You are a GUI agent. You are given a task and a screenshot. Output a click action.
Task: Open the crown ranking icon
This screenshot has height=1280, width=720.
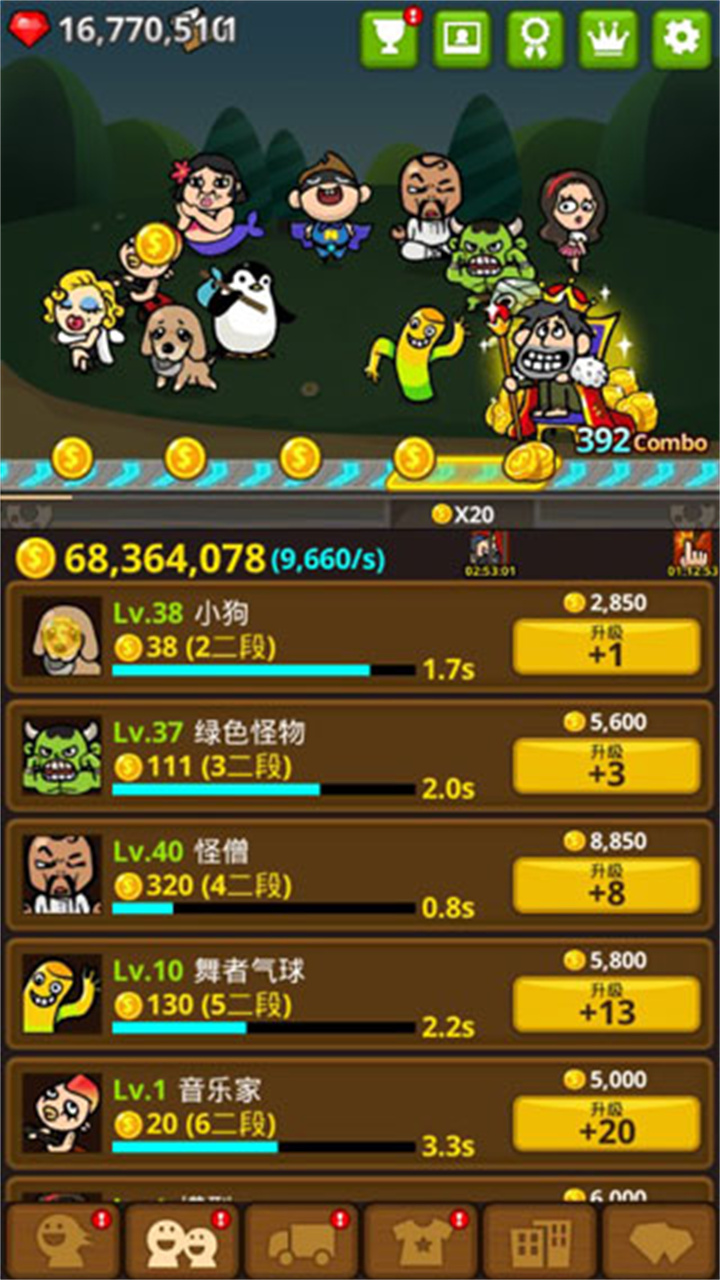608,38
